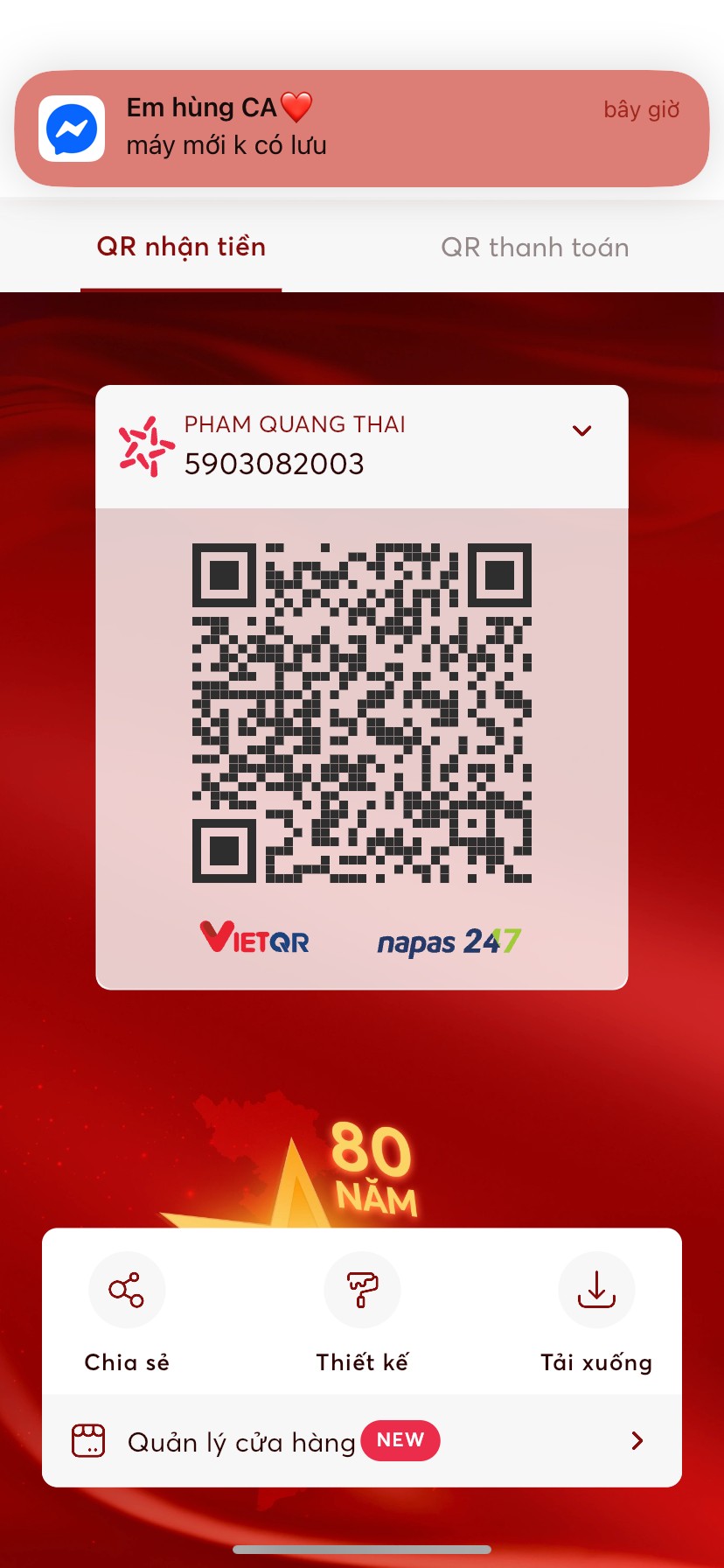The height and width of the screenshot is (1568, 724).
Task: Download the QR with Tải xuống
Action: [596, 1312]
